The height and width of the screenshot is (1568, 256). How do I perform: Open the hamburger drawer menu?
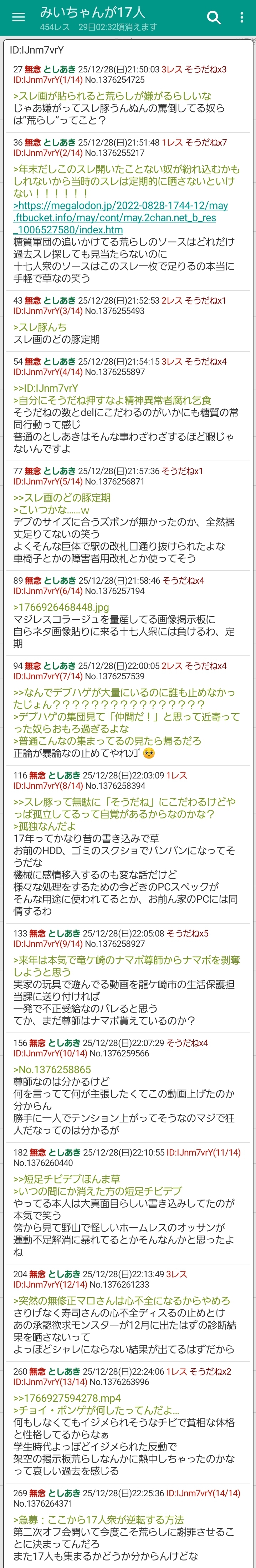(18, 17)
